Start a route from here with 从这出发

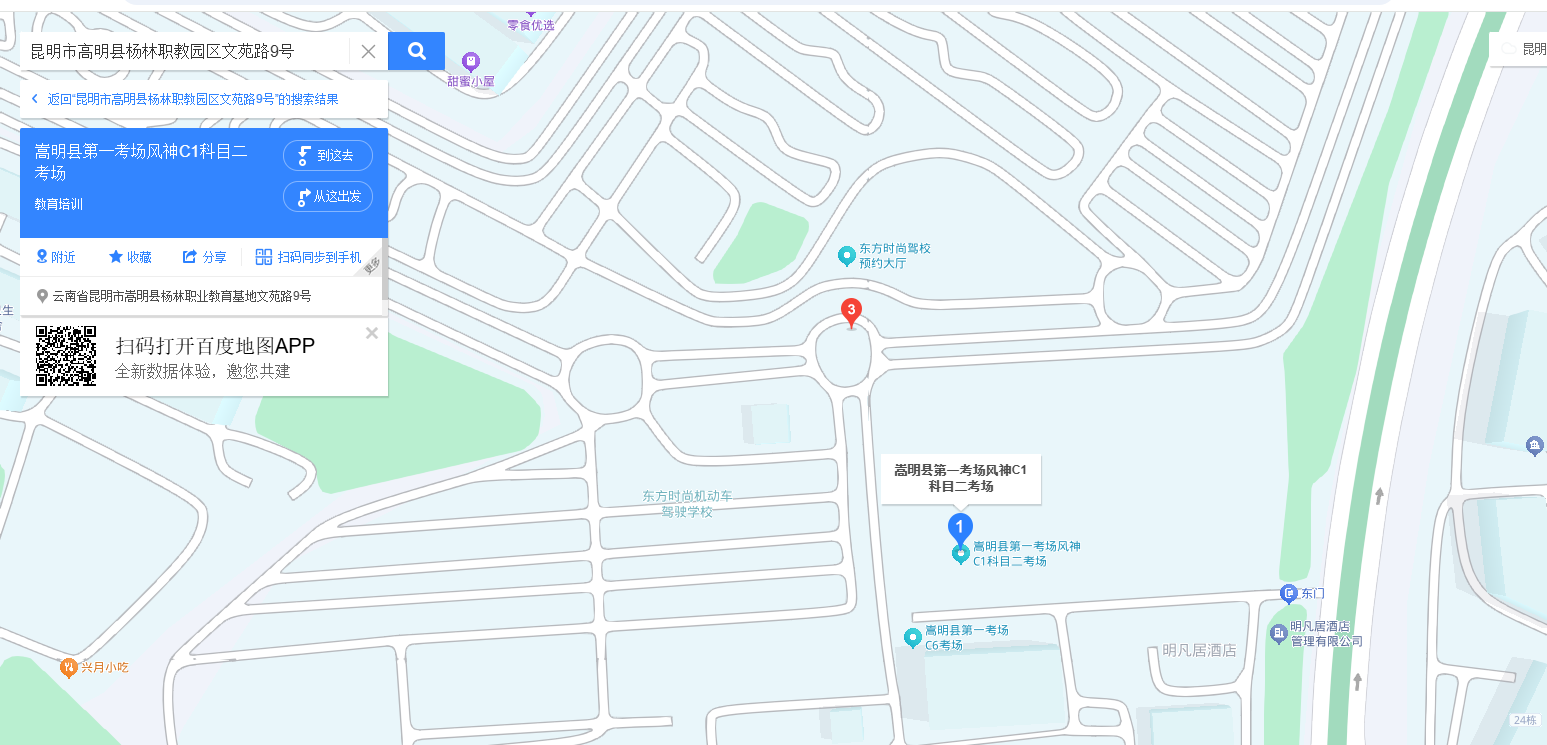pyautogui.click(x=328, y=197)
